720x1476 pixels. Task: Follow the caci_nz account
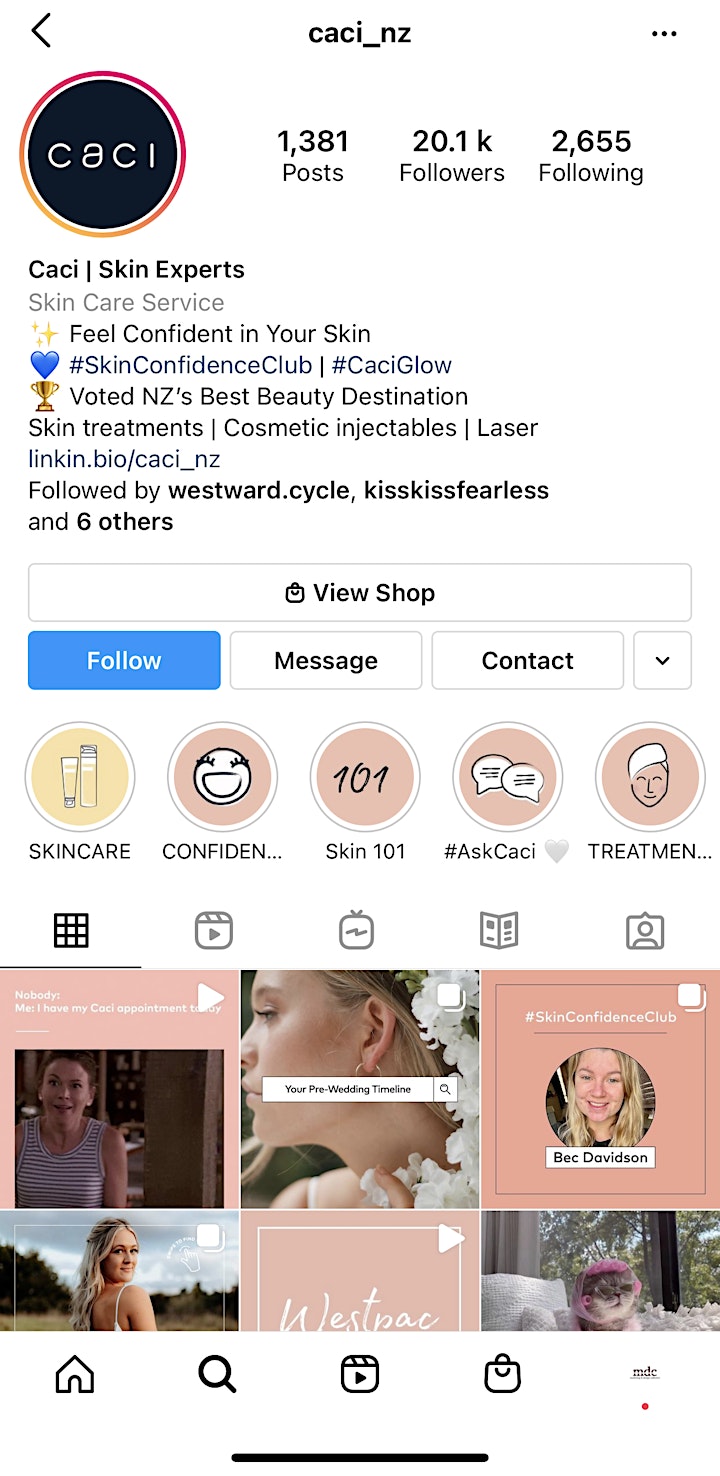pos(124,660)
